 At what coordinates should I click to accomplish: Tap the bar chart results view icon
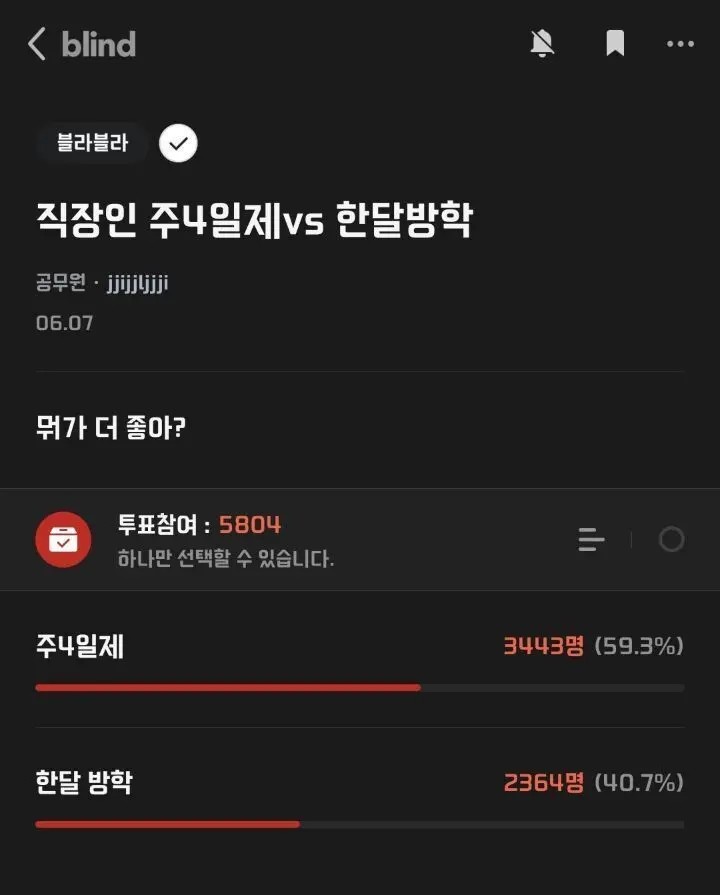tap(591, 540)
